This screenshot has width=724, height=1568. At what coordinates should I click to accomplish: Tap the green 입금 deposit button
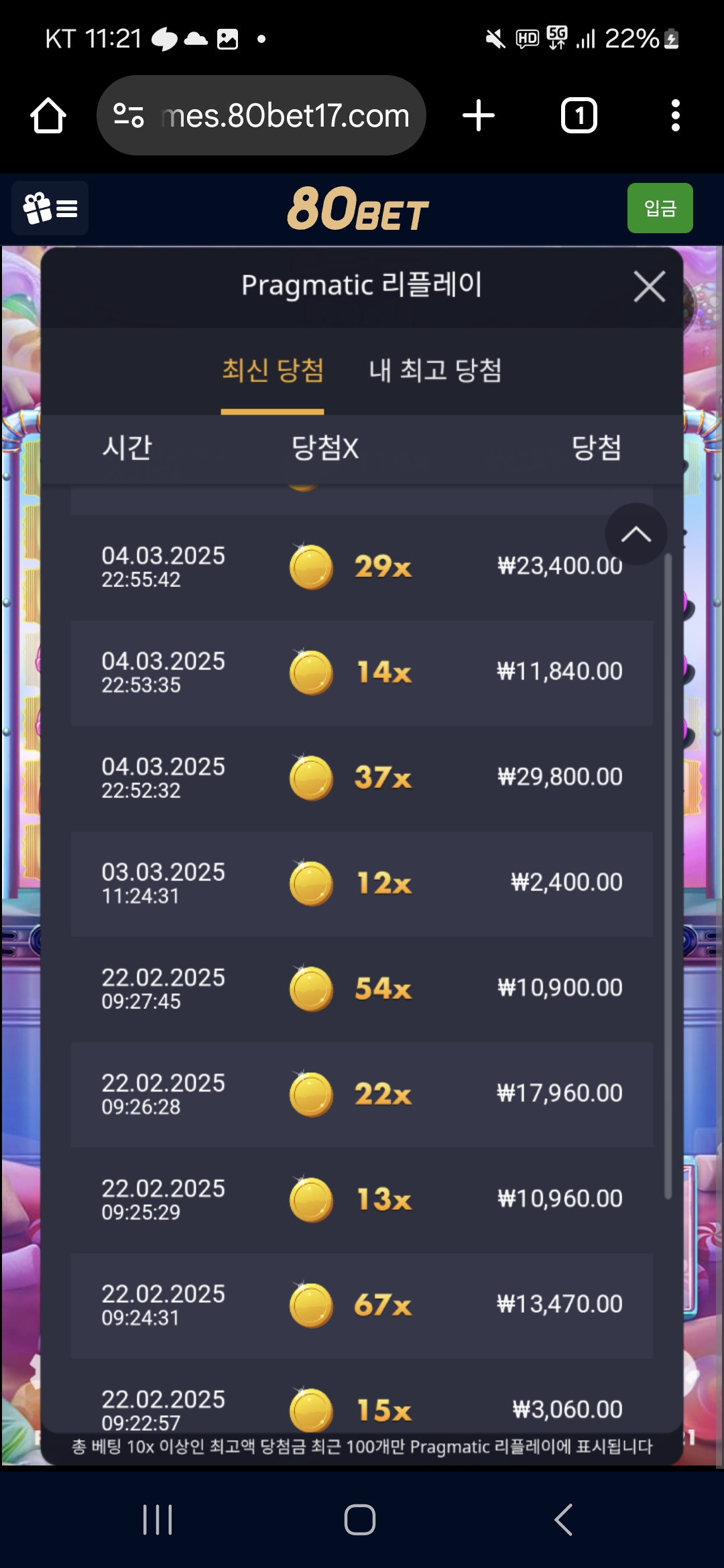pyautogui.click(x=660, y=208)
